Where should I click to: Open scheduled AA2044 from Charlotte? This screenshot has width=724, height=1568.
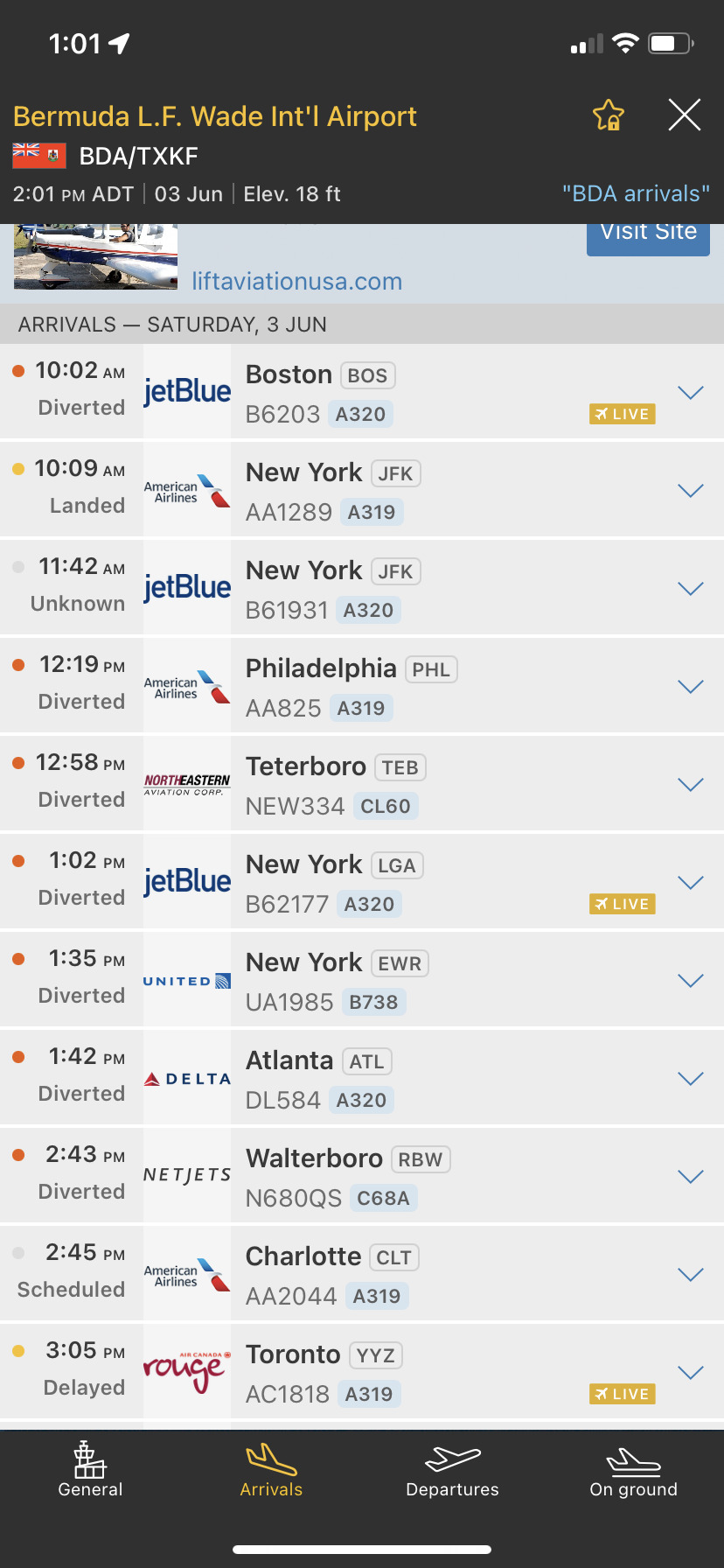coord(362,1274)
